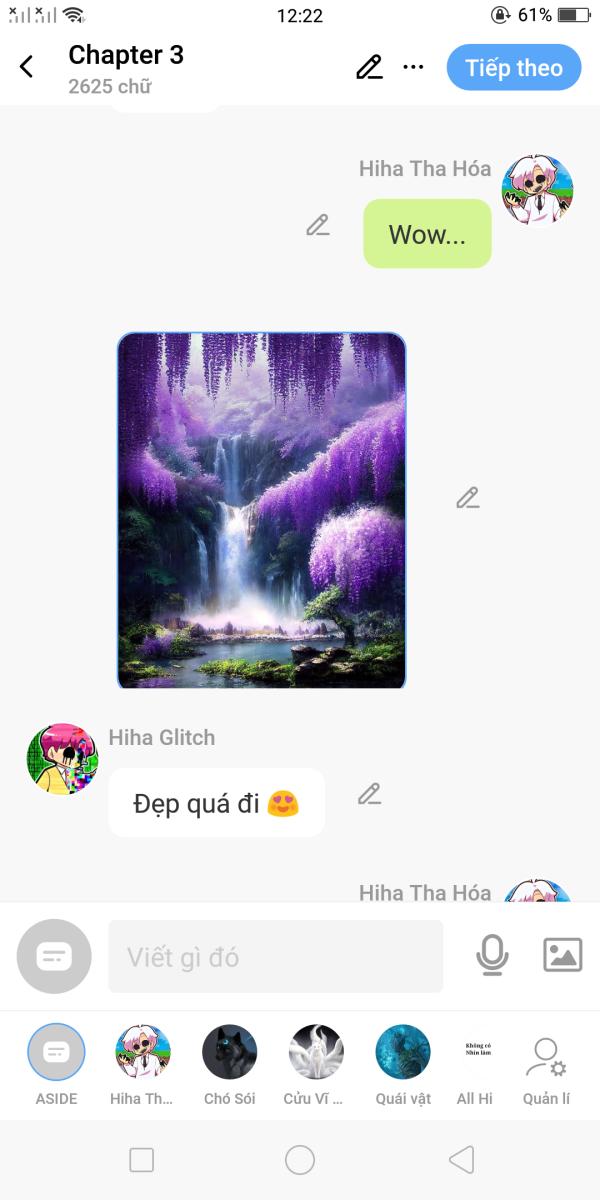This screenshot has height=1200, width=600.
Task: Open the purple waterfall image
Action: click(x=262, y=510)
